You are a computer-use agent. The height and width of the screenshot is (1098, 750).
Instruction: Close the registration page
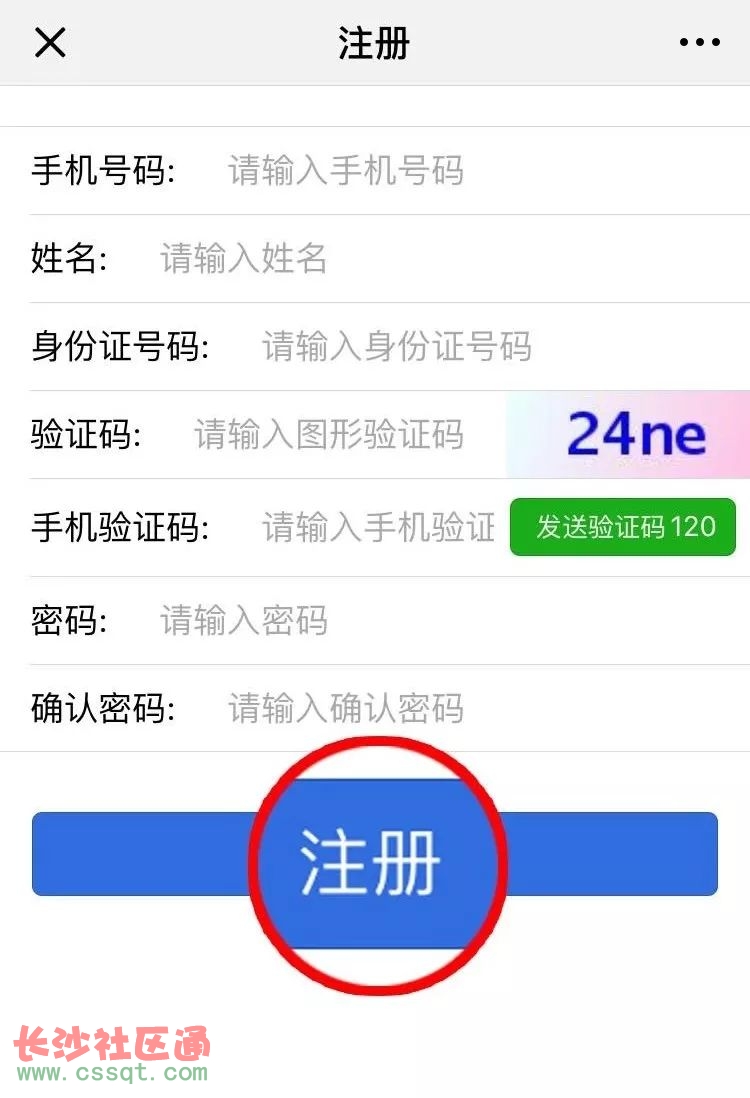point(50,42)
